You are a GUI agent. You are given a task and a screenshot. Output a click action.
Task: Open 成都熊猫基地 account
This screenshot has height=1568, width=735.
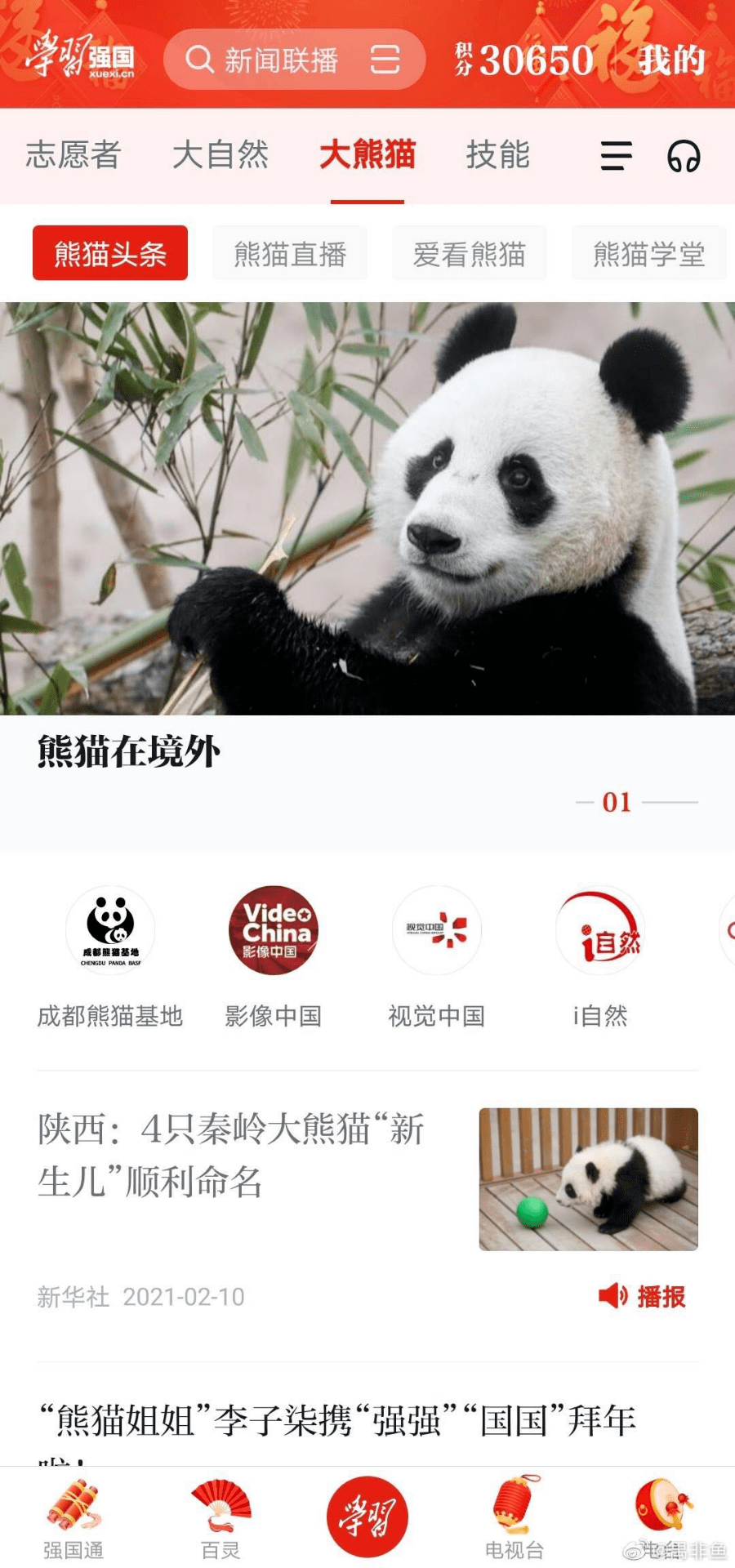coord(110,957)
